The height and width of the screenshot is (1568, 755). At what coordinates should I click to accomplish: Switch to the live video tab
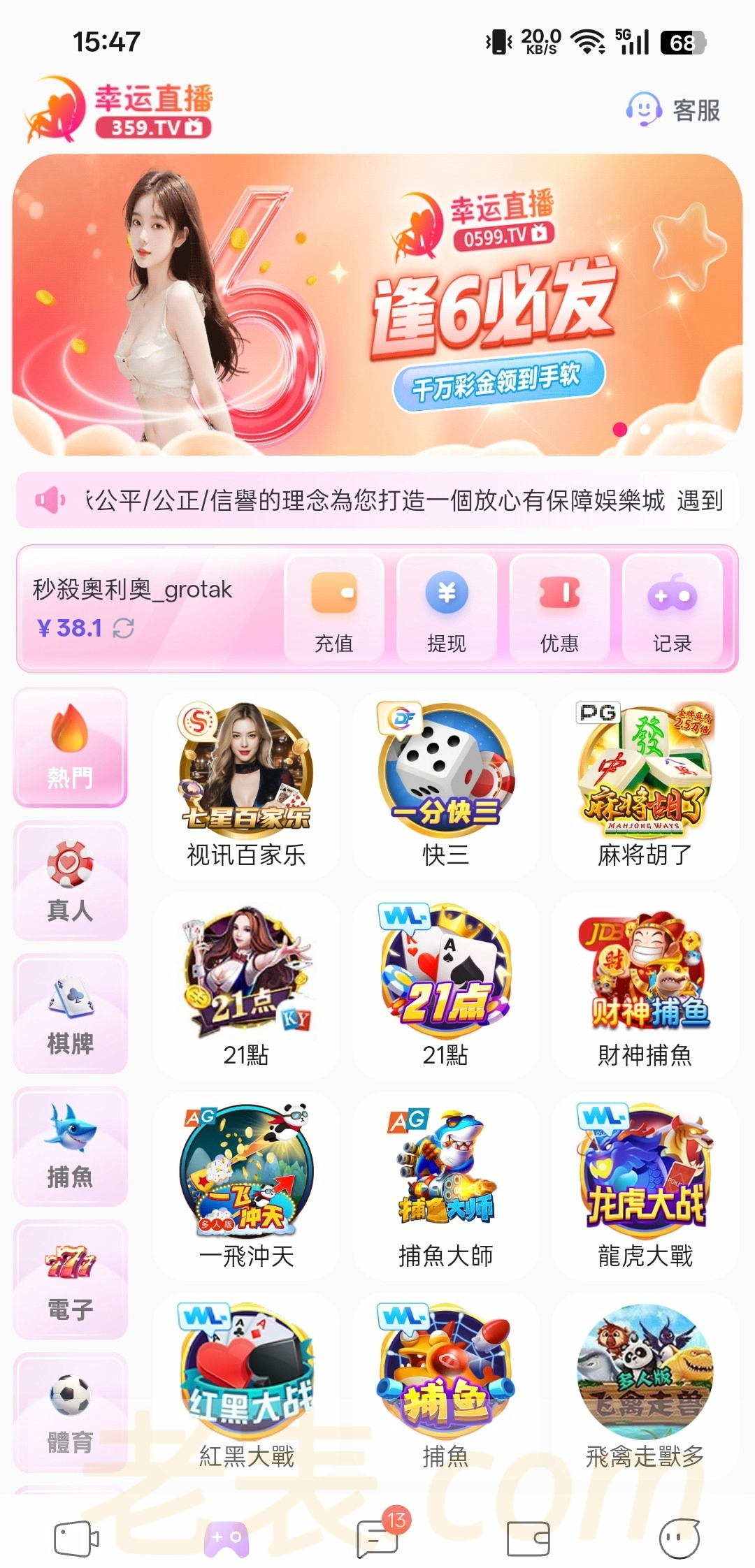tap(75, 1539)
